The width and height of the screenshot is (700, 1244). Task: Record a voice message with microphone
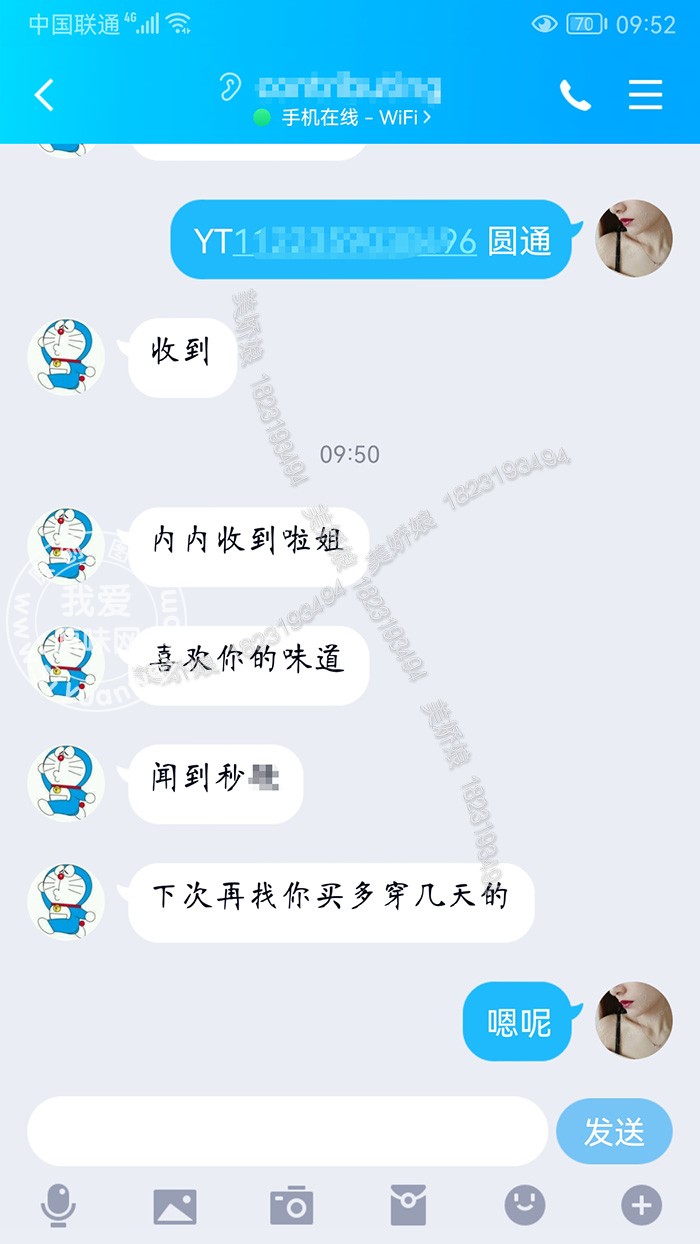[58, 1206]
